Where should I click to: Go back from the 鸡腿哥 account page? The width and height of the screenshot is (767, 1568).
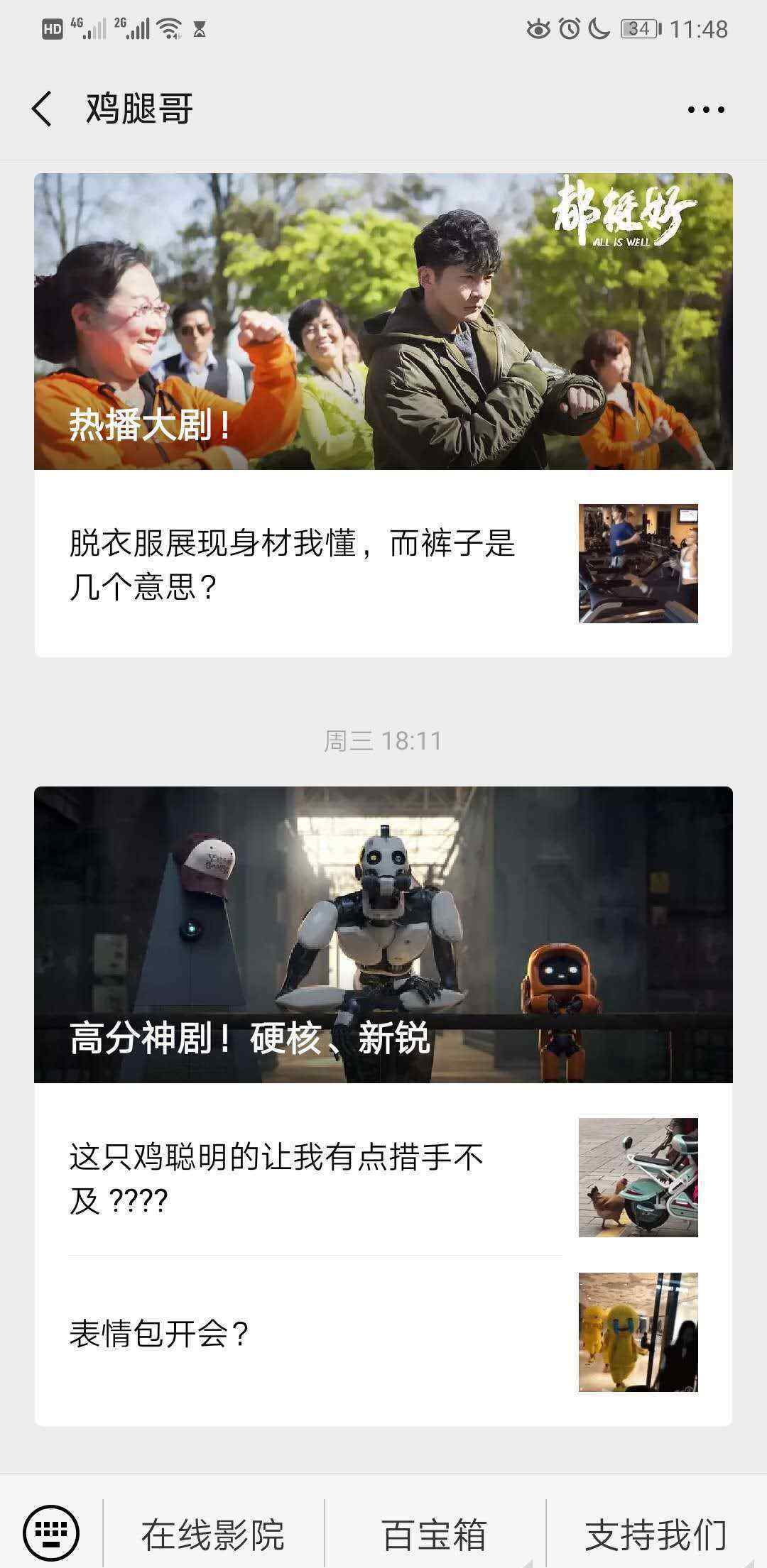[43, 109]
